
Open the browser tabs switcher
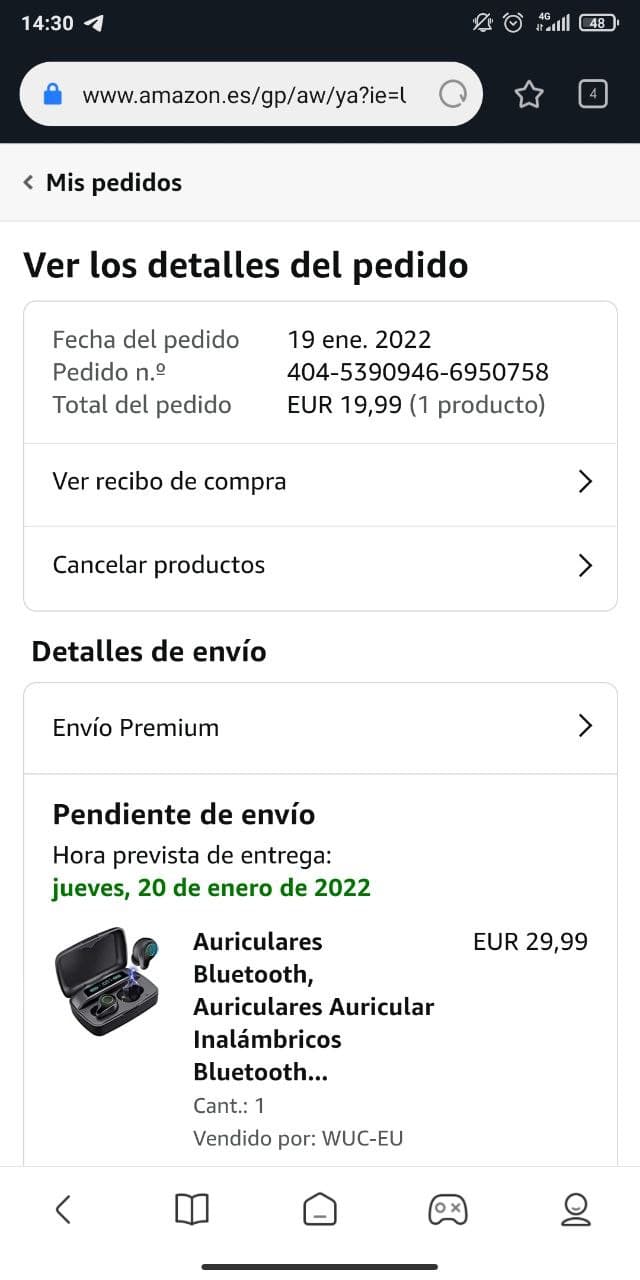click(x=593, y=95)
